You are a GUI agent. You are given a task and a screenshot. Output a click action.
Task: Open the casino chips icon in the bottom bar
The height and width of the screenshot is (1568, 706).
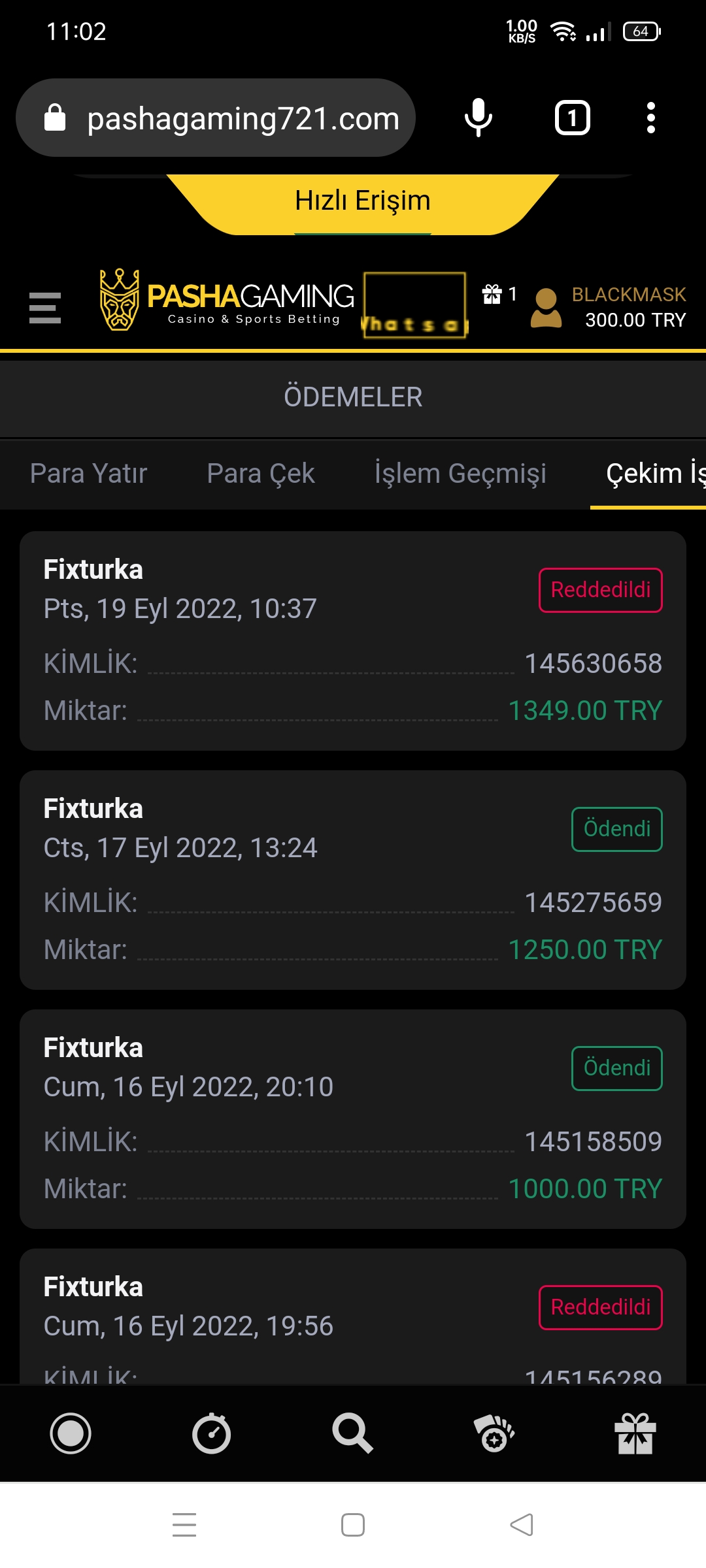tap(494, 1433)
